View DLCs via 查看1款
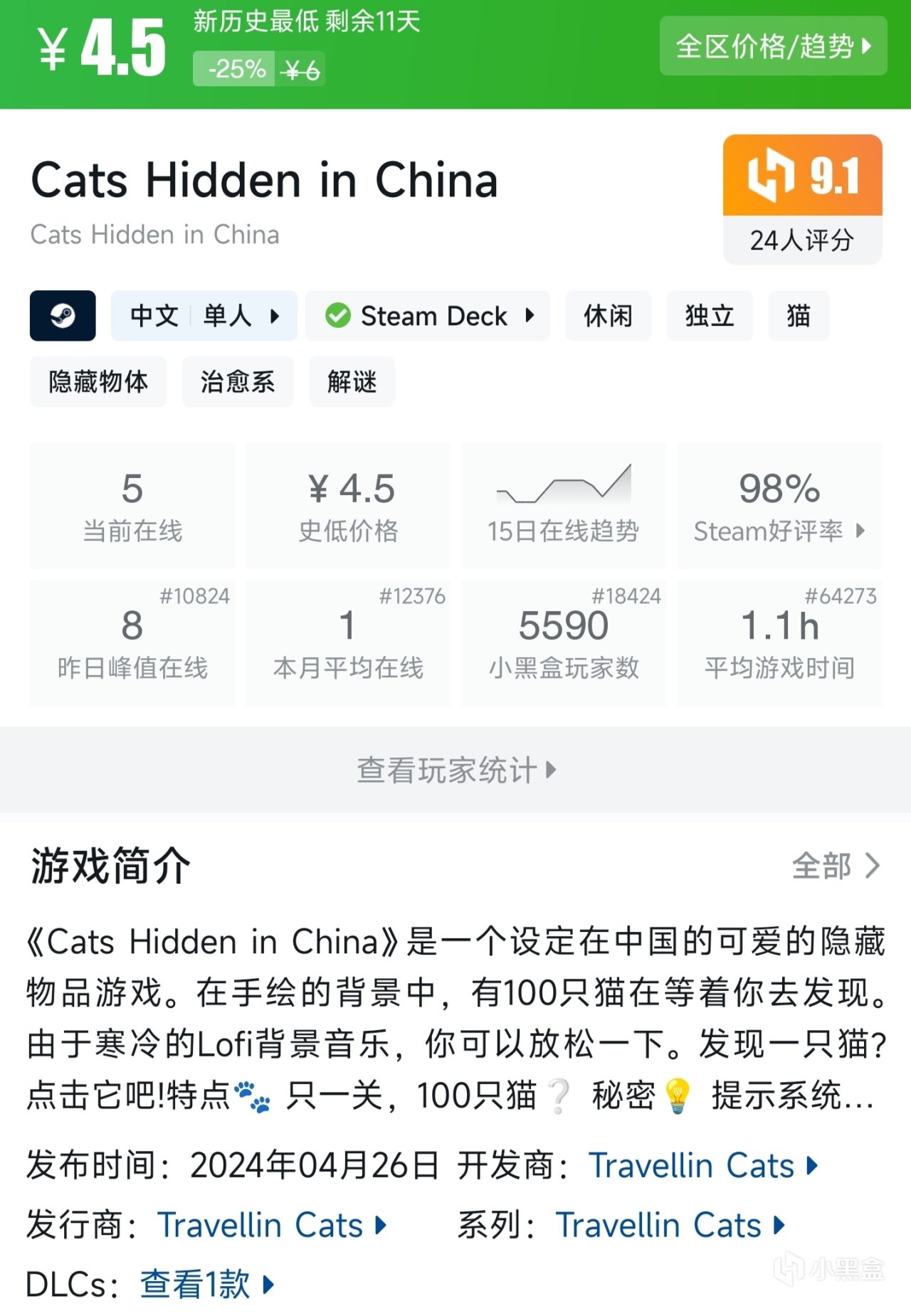This screenshot has width=911, height=1316. pos(206,1284)
